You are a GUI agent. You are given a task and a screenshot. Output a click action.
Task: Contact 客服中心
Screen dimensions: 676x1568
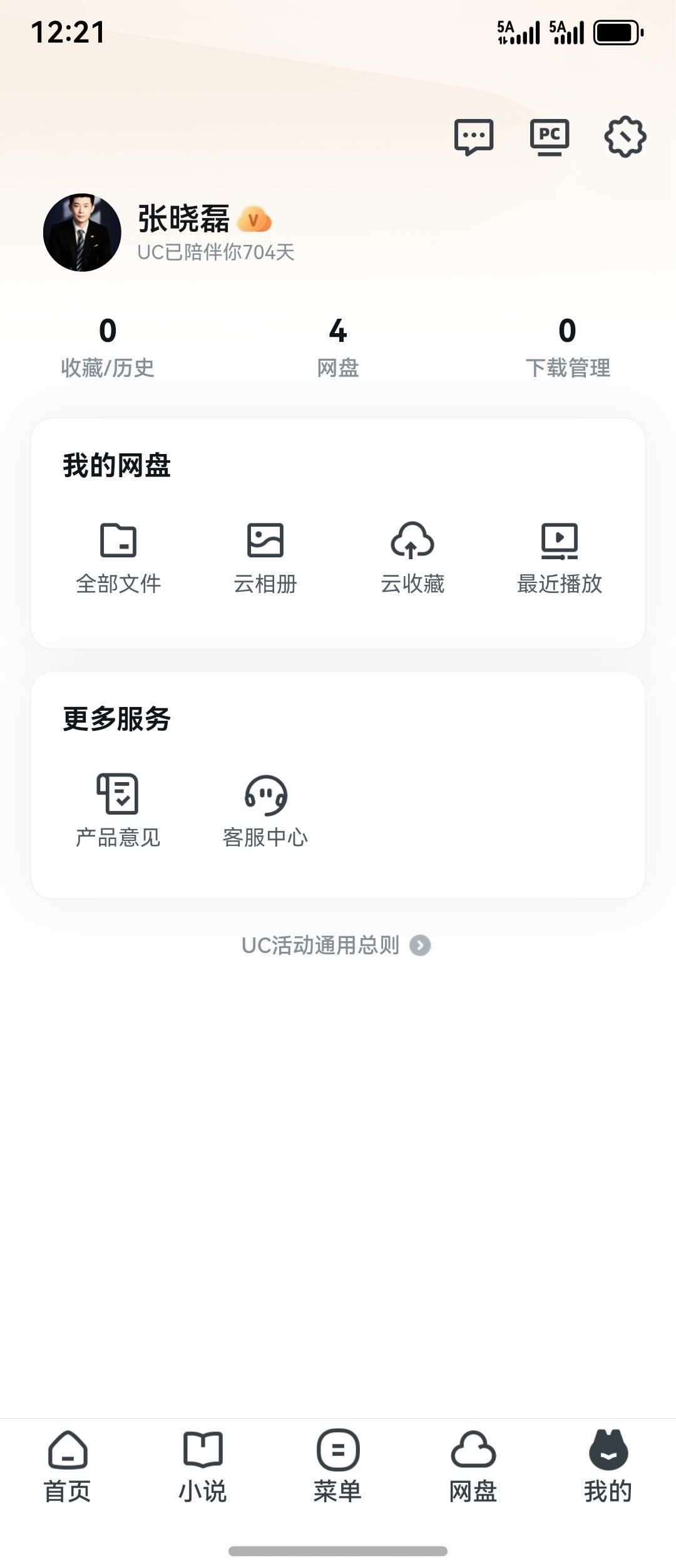point(265,810)
